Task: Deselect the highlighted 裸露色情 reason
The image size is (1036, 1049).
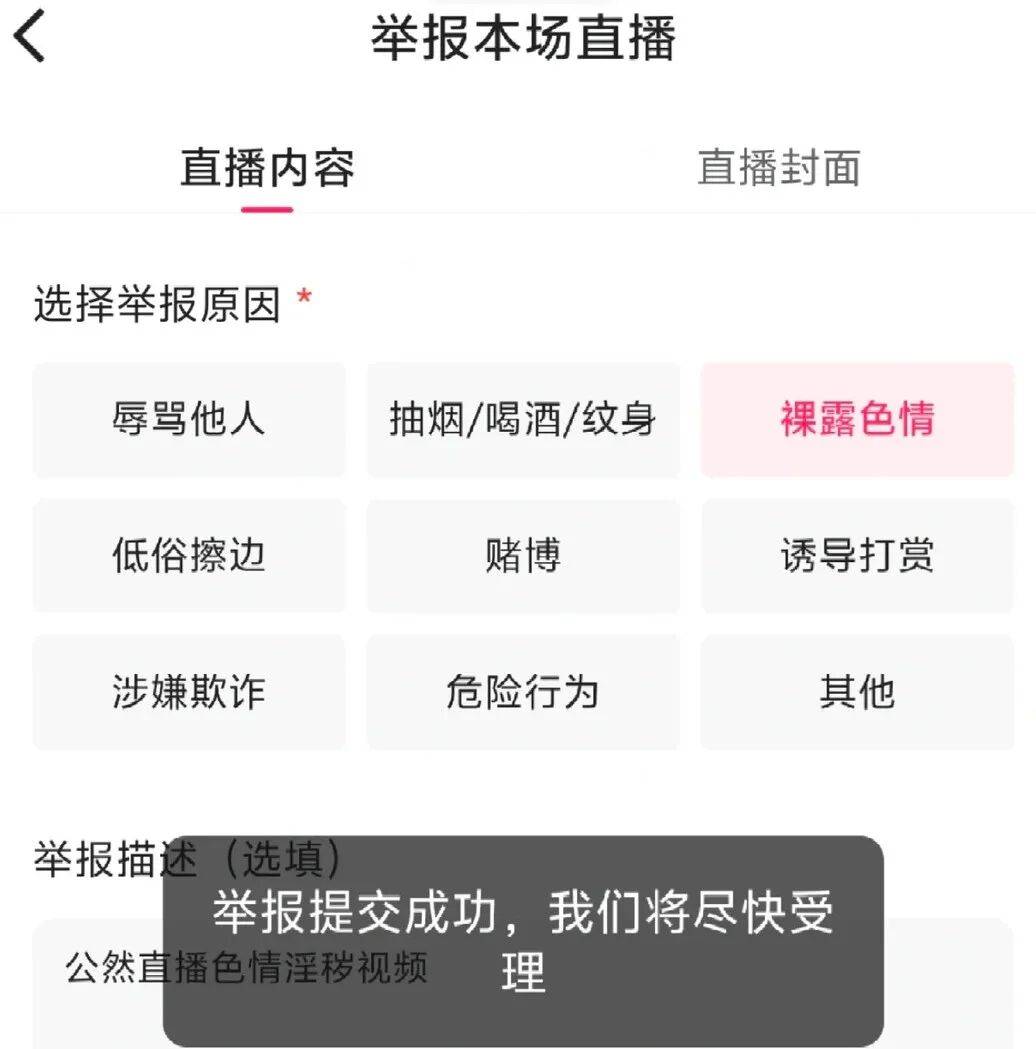Action: coord(858,421)
